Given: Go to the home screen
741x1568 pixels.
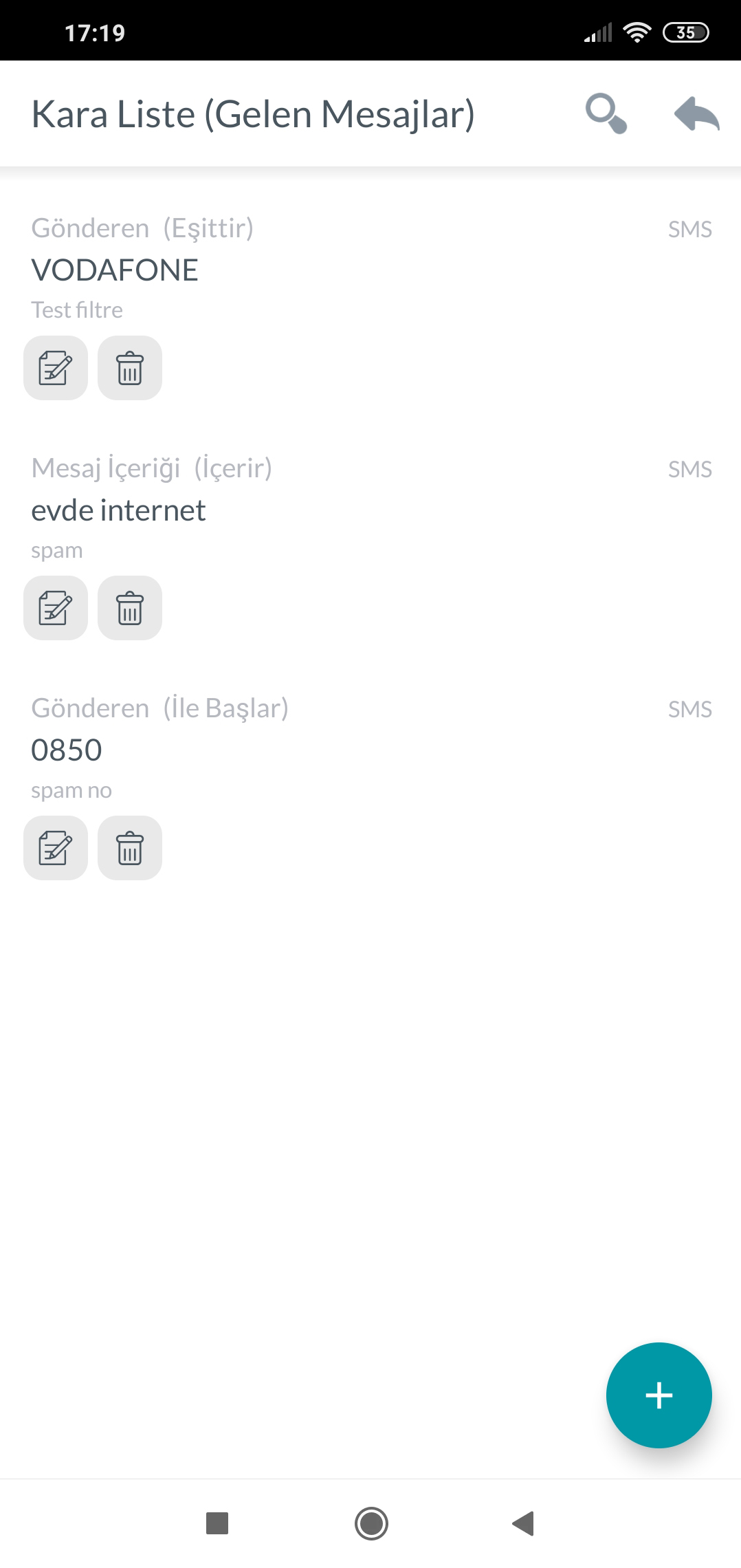Looking at the screenshot, I should coord(371,1523).
